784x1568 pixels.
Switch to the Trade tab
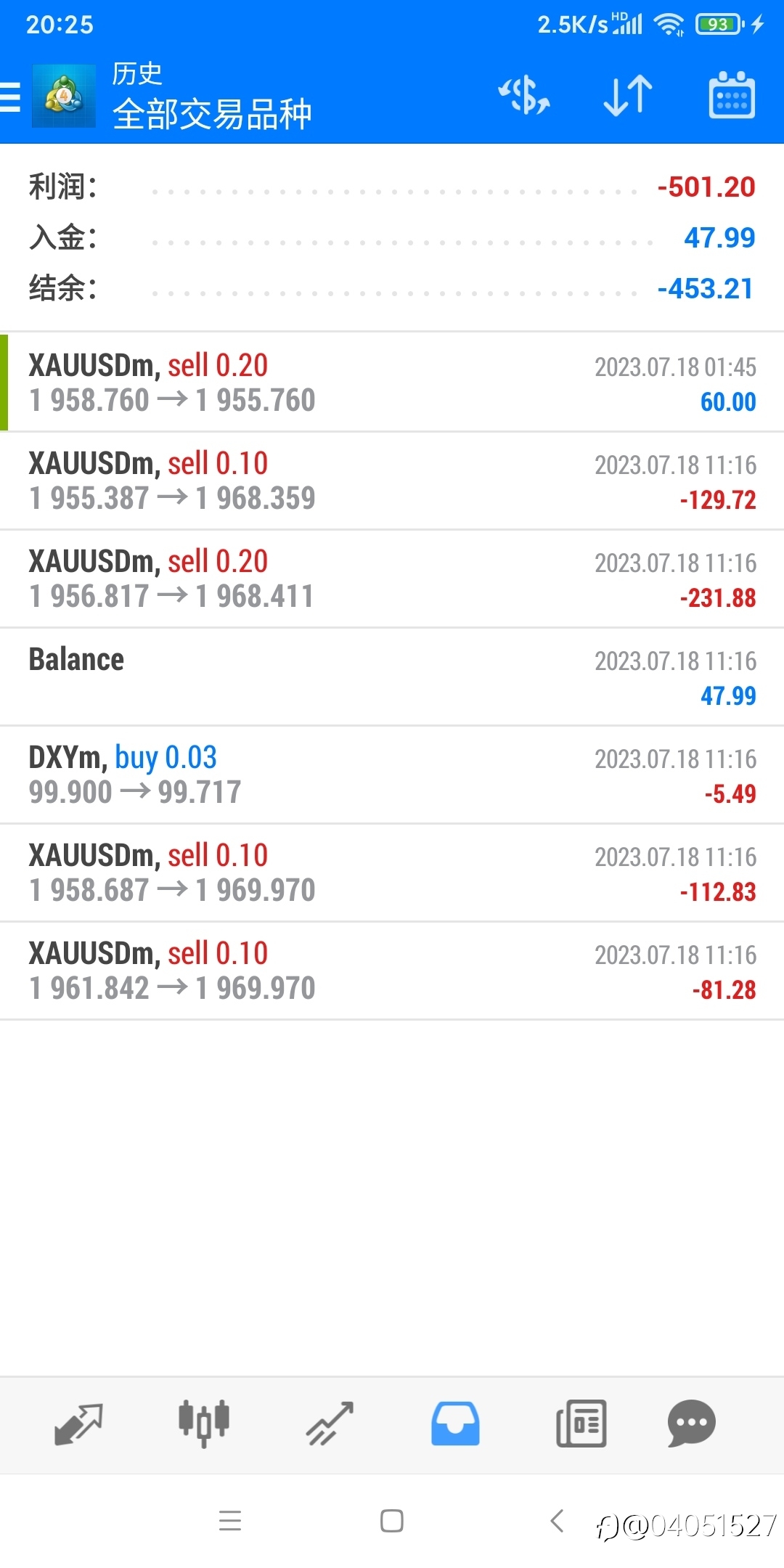click(x=330, y=1424)
